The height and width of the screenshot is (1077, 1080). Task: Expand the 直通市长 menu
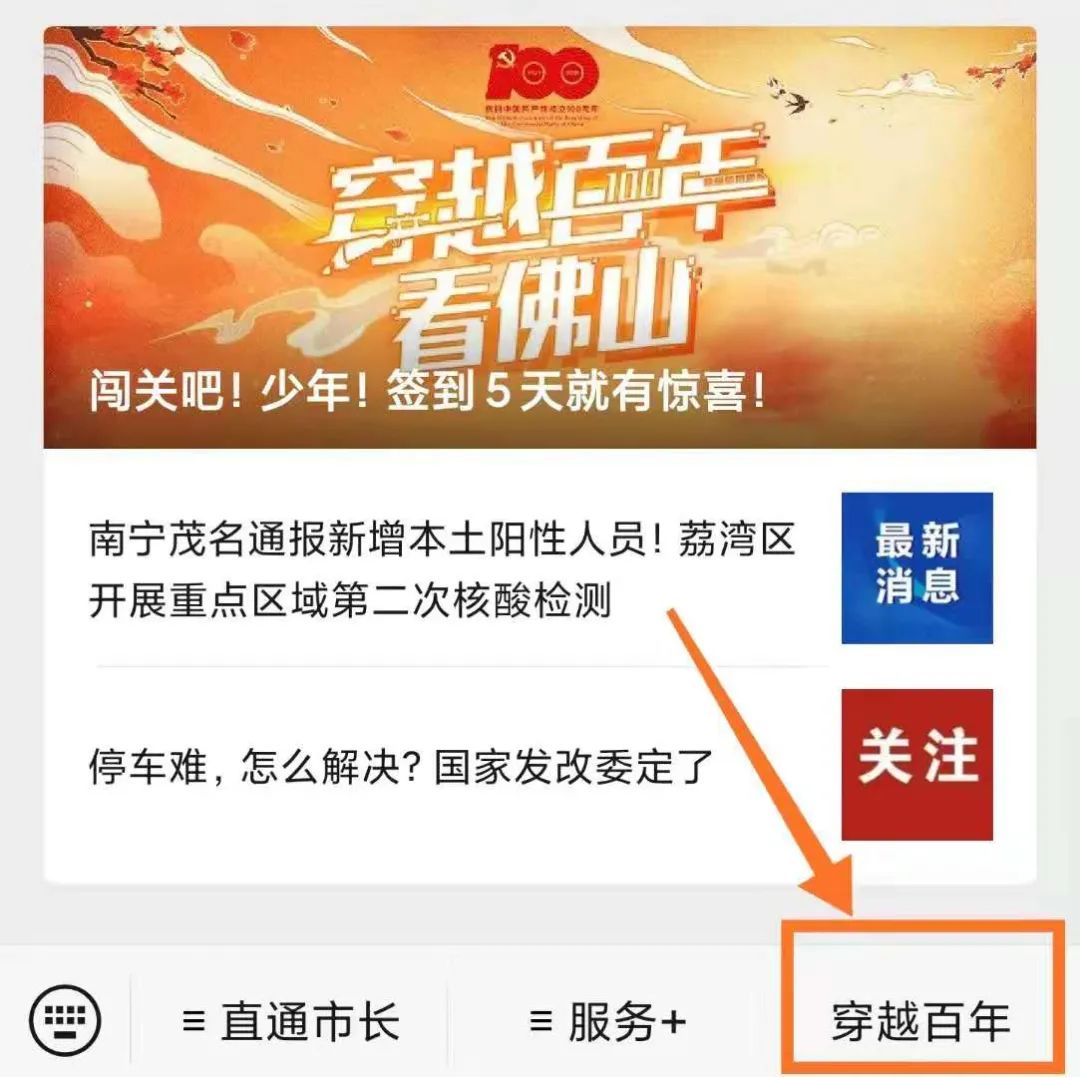[x=291, y=1022]
